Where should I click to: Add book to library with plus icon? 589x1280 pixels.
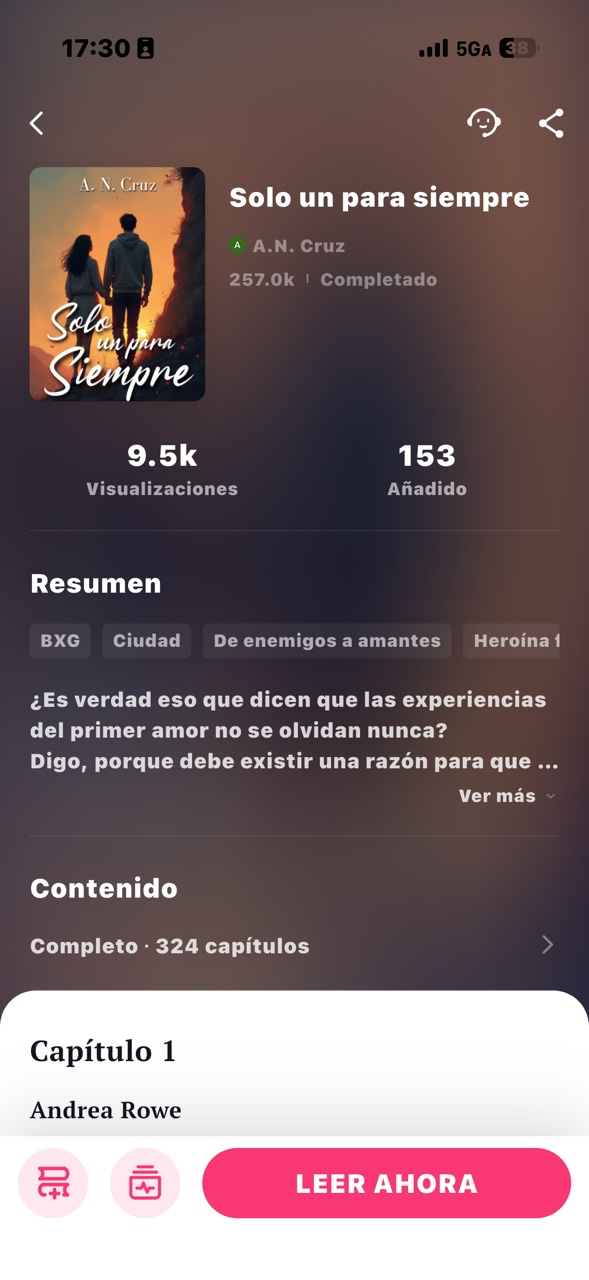[x=53, y=1183]
